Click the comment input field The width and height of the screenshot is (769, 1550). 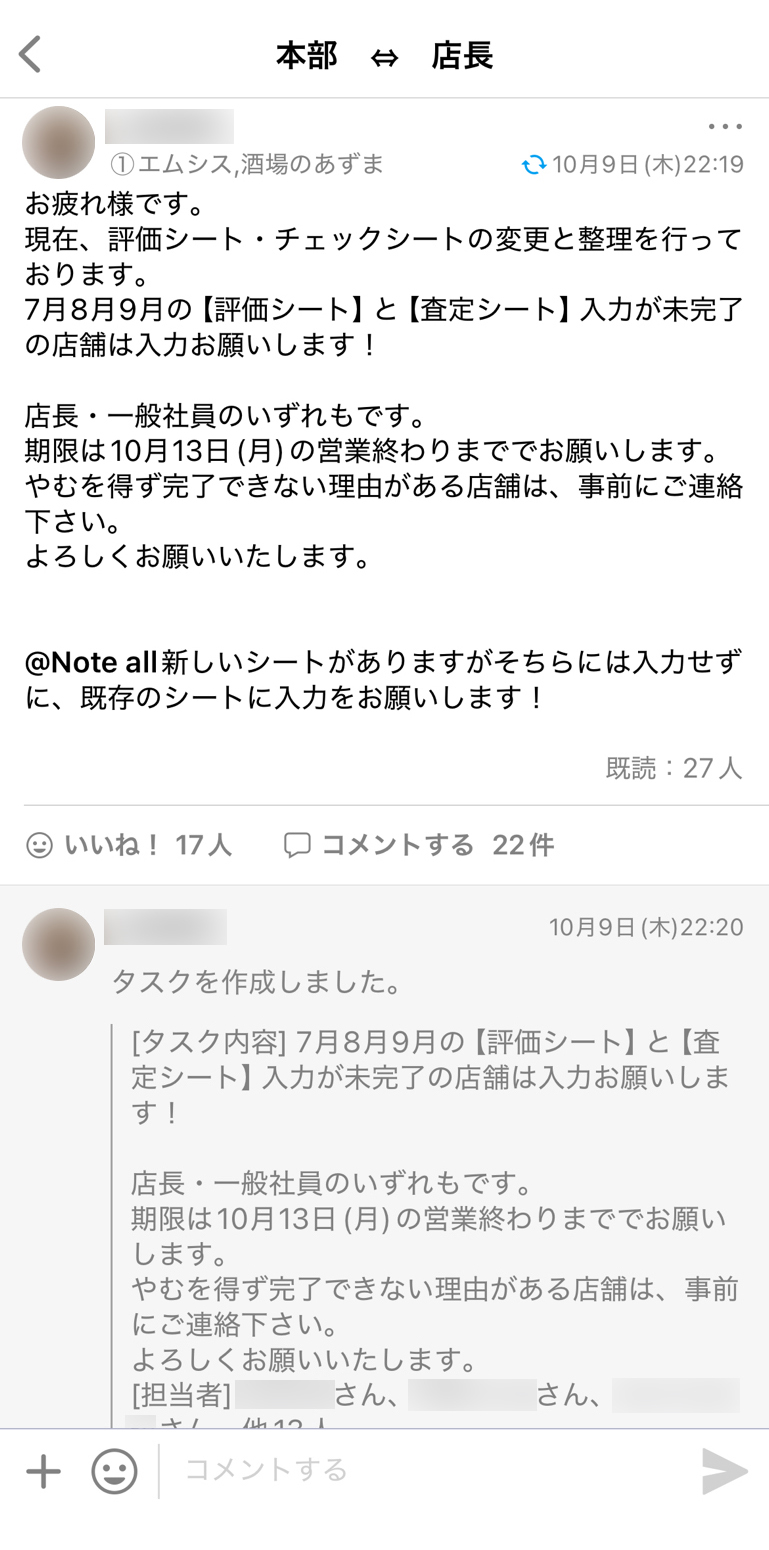tap(400, 1470)
